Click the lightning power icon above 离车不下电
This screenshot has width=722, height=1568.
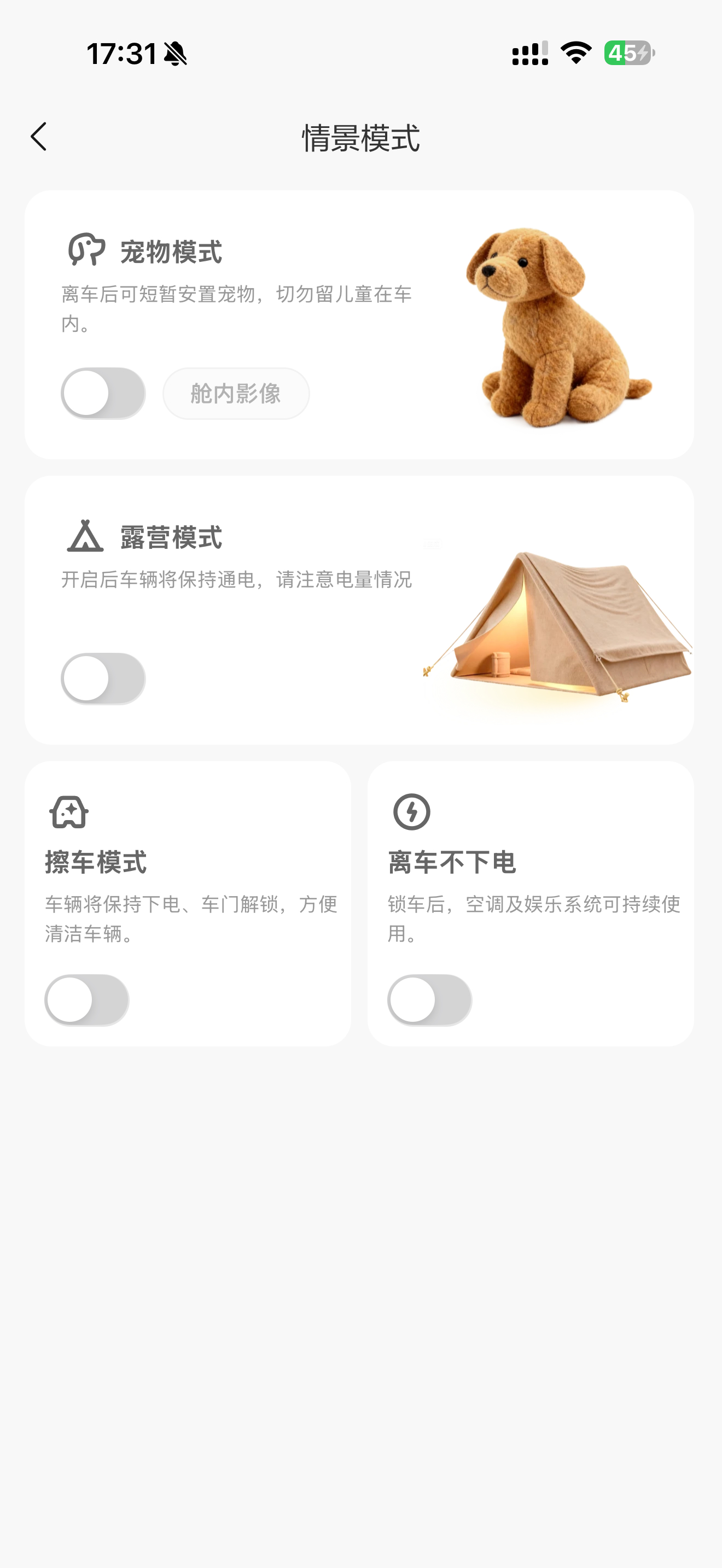click(x=411, y=812)
